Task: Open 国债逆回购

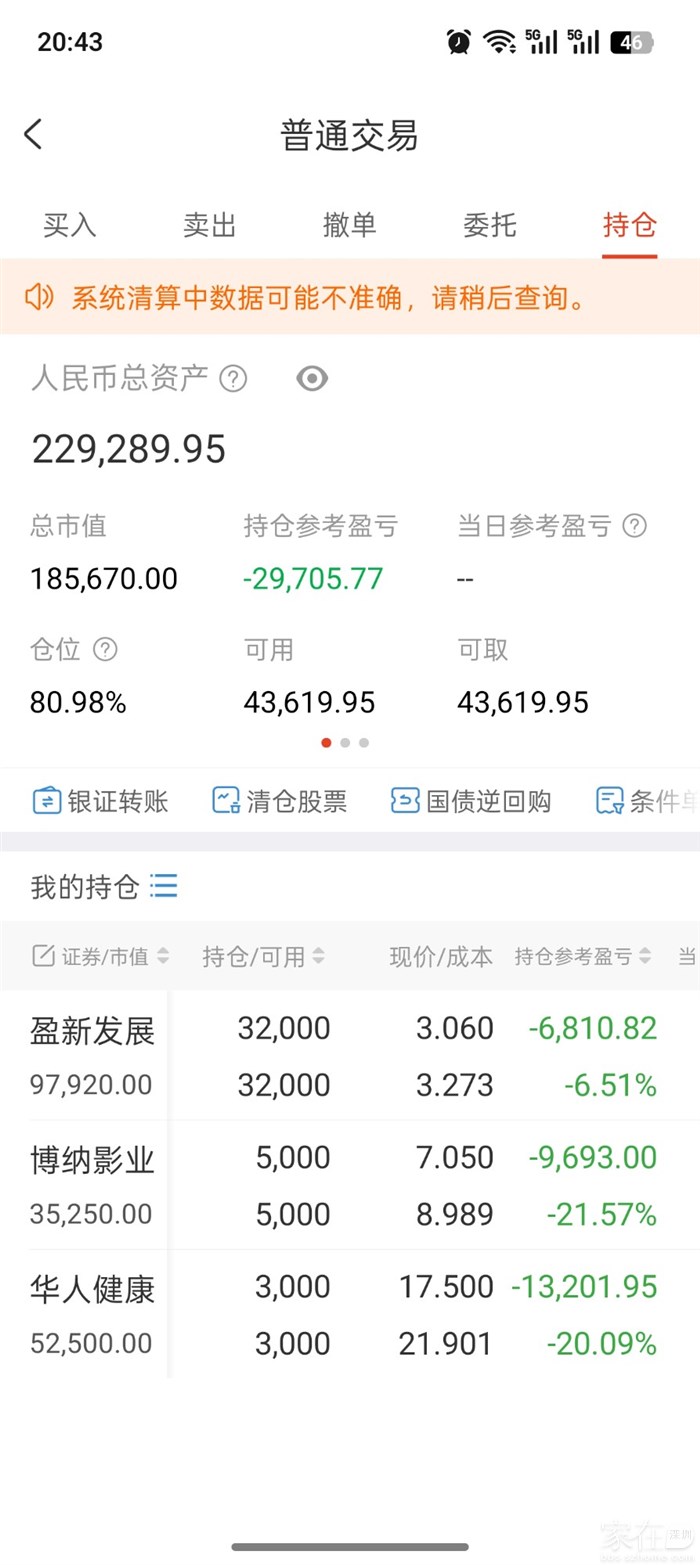Action: click(x=471, y=801)
